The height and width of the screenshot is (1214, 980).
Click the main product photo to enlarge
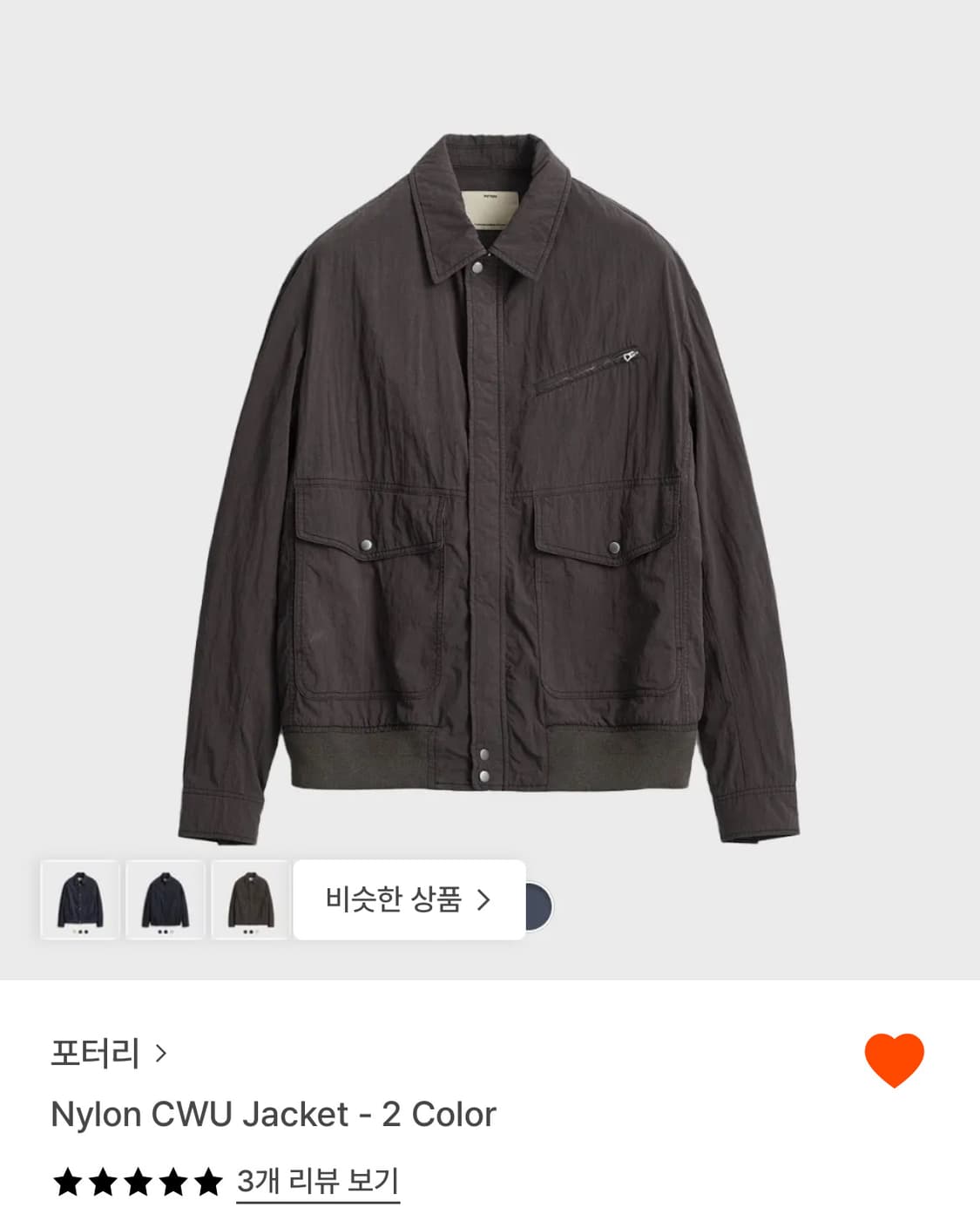point(490,479)
